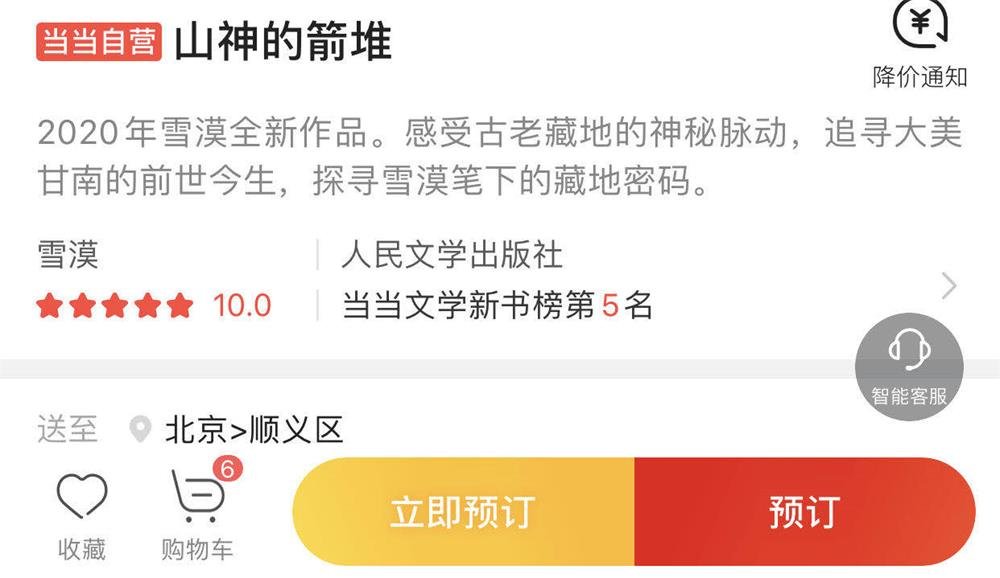This screenshot has width=1000, height=578.
Task: Tap the 立即预订 button
Action: 463,511
